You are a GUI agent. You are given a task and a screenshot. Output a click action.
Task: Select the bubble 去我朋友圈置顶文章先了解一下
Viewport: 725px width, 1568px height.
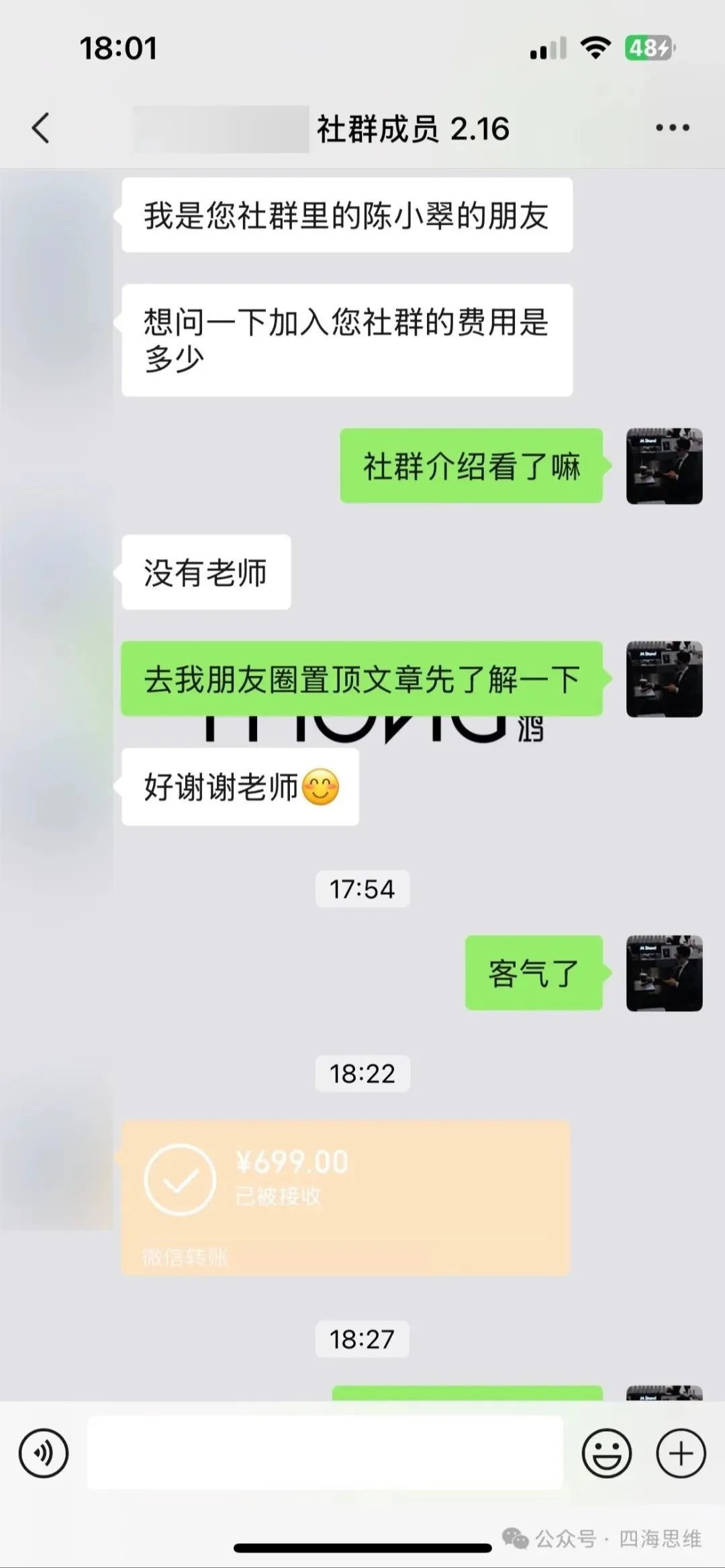pos(366,680)
